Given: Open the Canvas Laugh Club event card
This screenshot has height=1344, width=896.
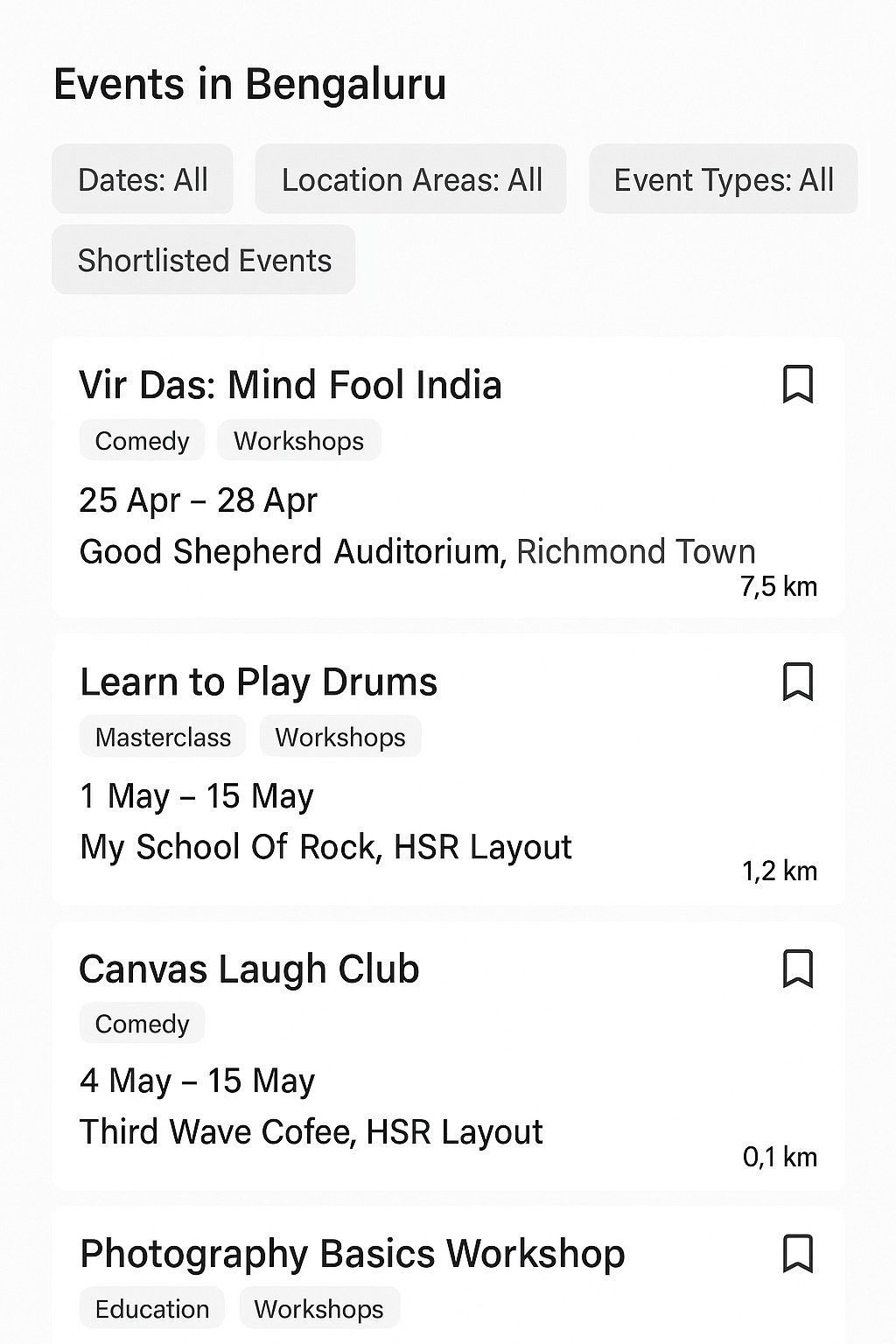Looking at the screenshot, I should point(249,969).
